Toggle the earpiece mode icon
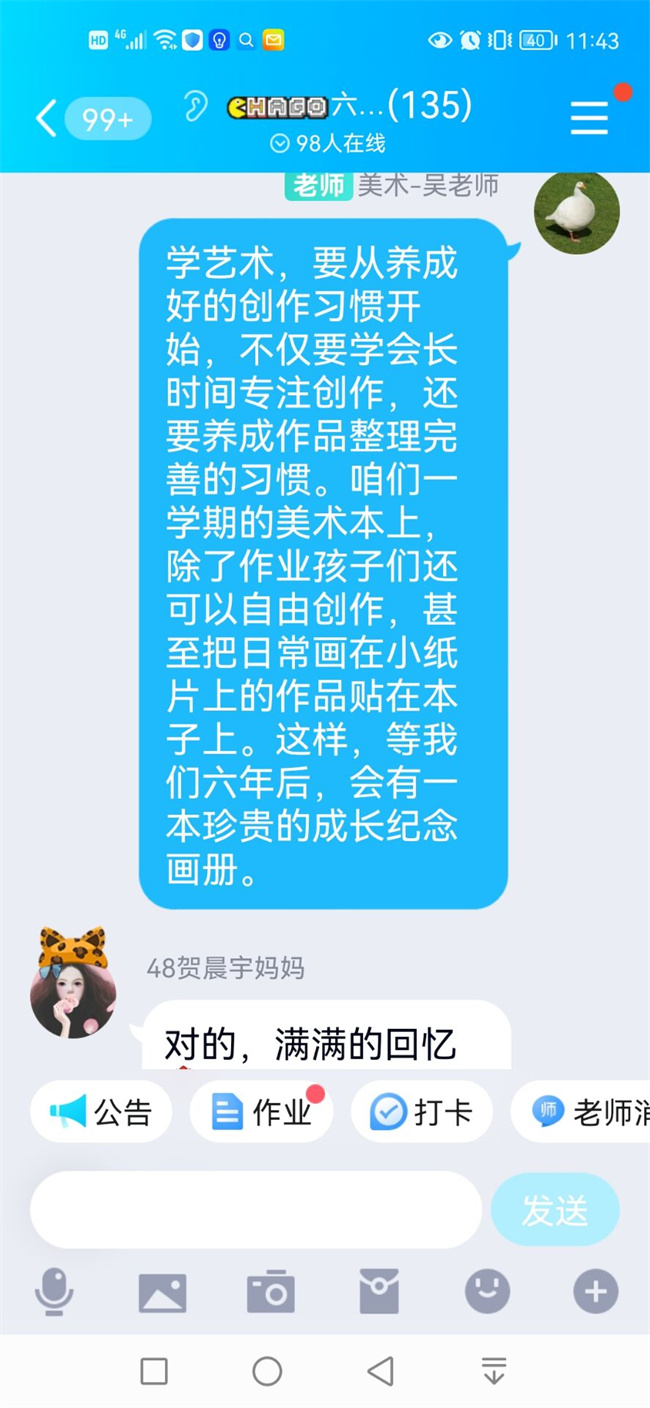 [x=196, y=106]
